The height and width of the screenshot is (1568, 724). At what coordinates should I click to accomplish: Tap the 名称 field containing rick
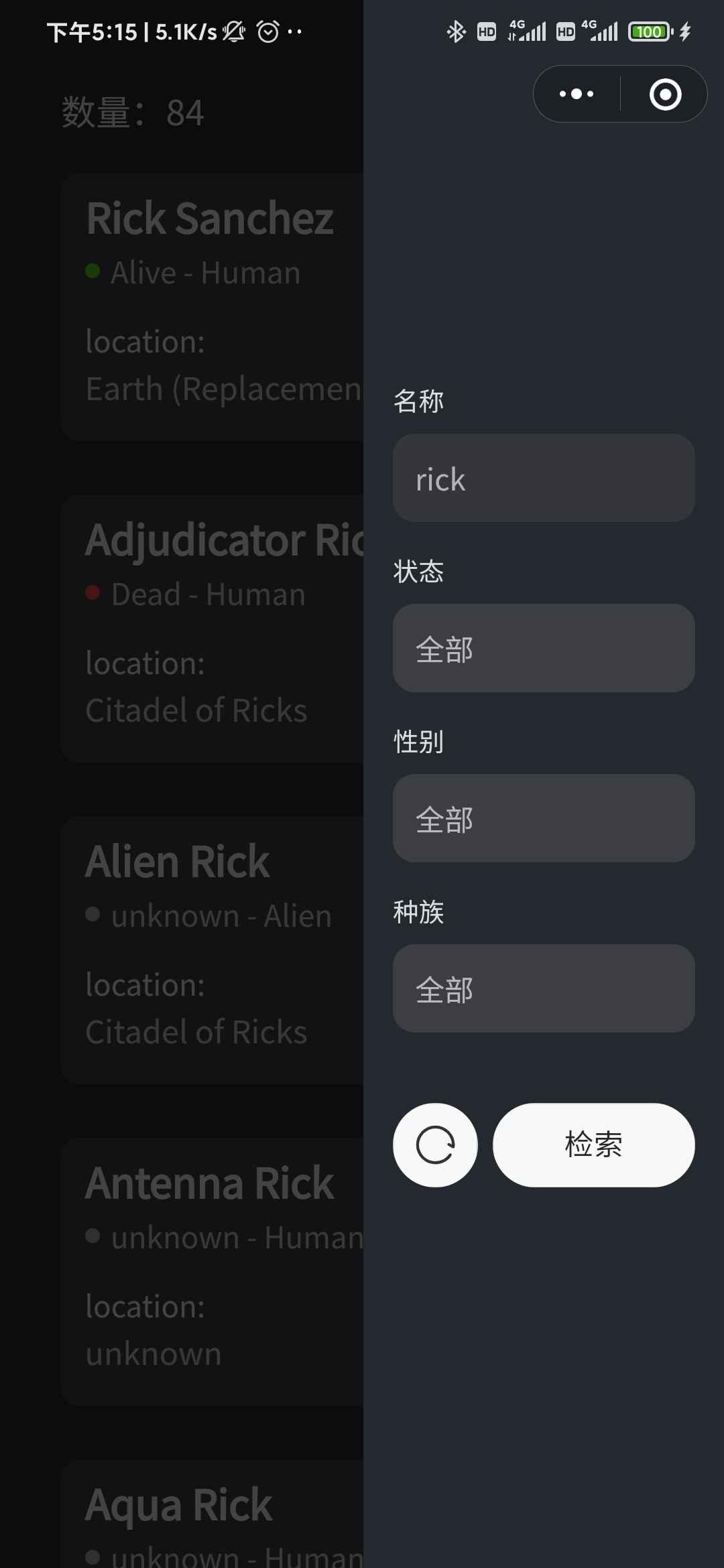coord(544,478)
